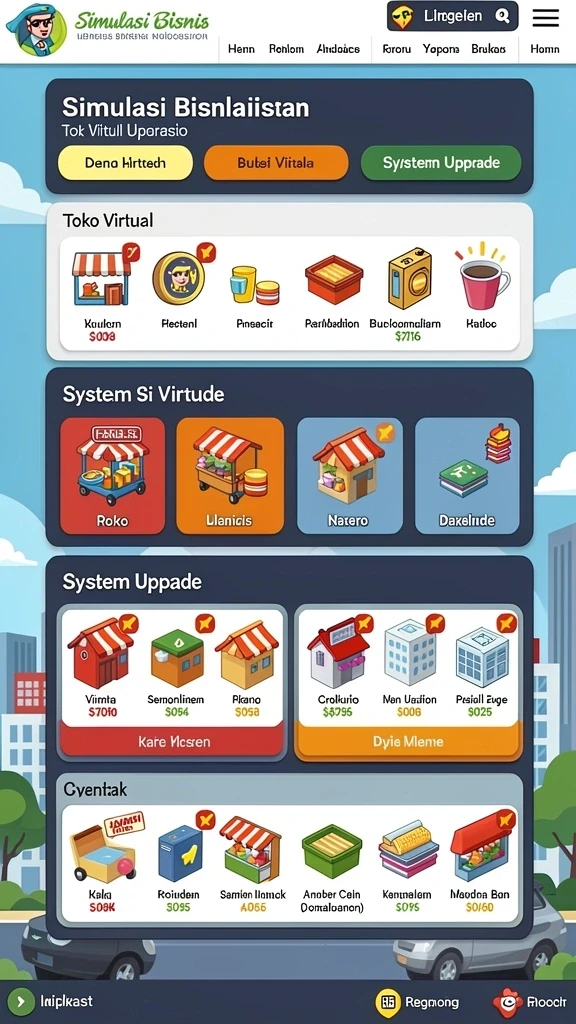Viewport: 576px width, 1024px height.
Task: Choose the orange Llanicis card
Action: coord(230,475)
